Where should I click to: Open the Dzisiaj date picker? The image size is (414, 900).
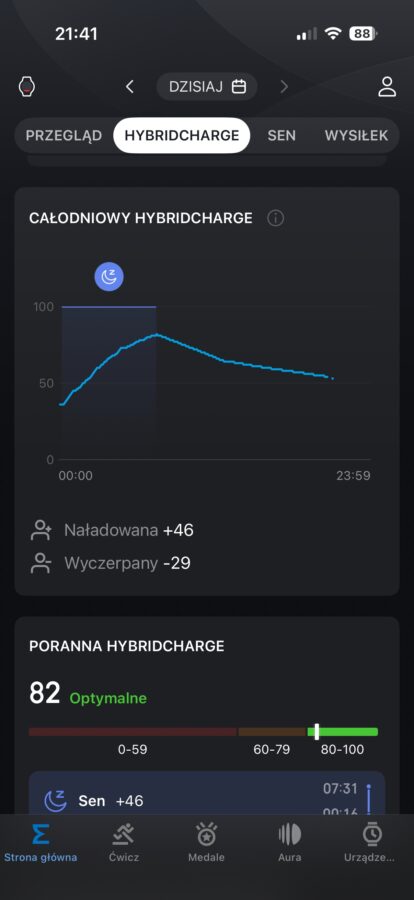207,87
